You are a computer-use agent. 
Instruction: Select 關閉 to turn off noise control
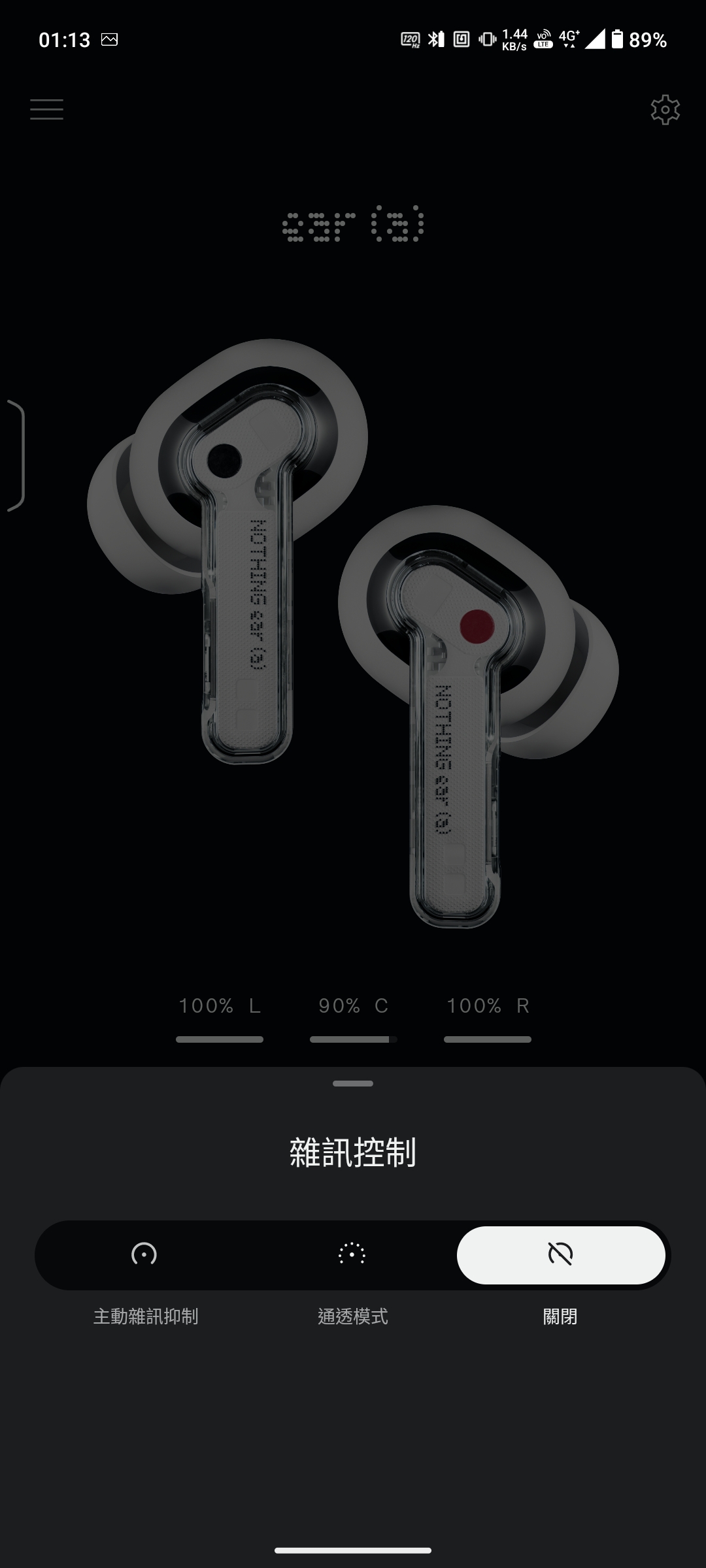(x=560, y=1254)
